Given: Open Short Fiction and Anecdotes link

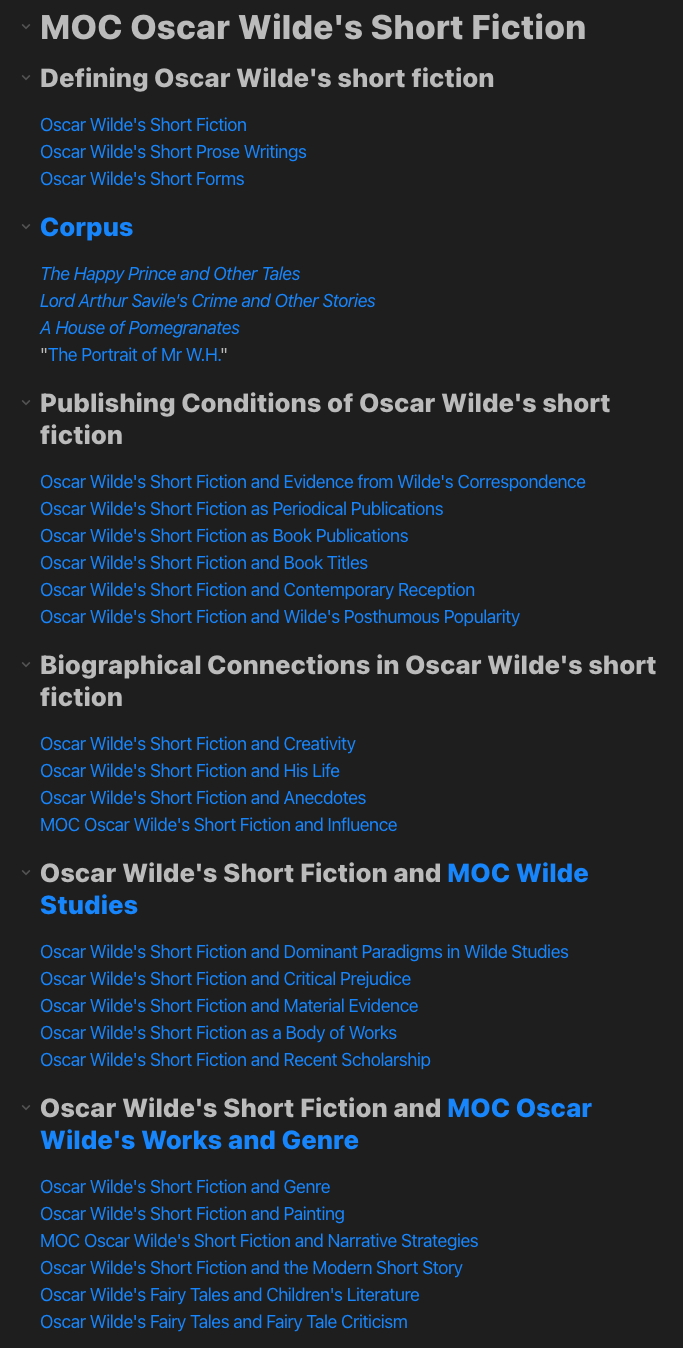Looking at the screenshot, I should (203, 798).
